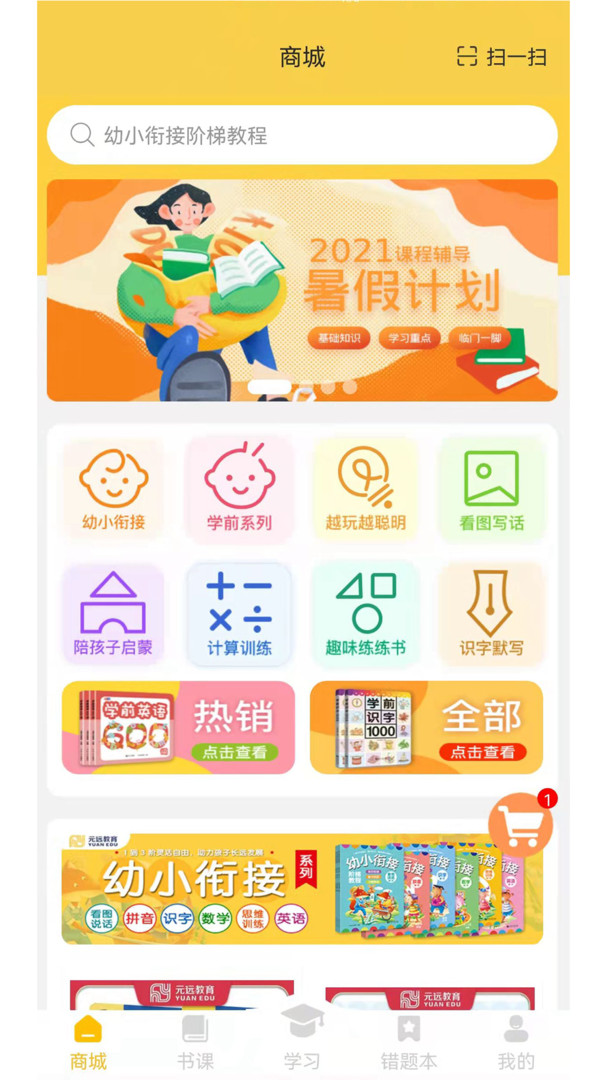The height and width of the screenshot is (1080, 607).
Task: View 全部 books card
Action: click(x=426, y=728)
